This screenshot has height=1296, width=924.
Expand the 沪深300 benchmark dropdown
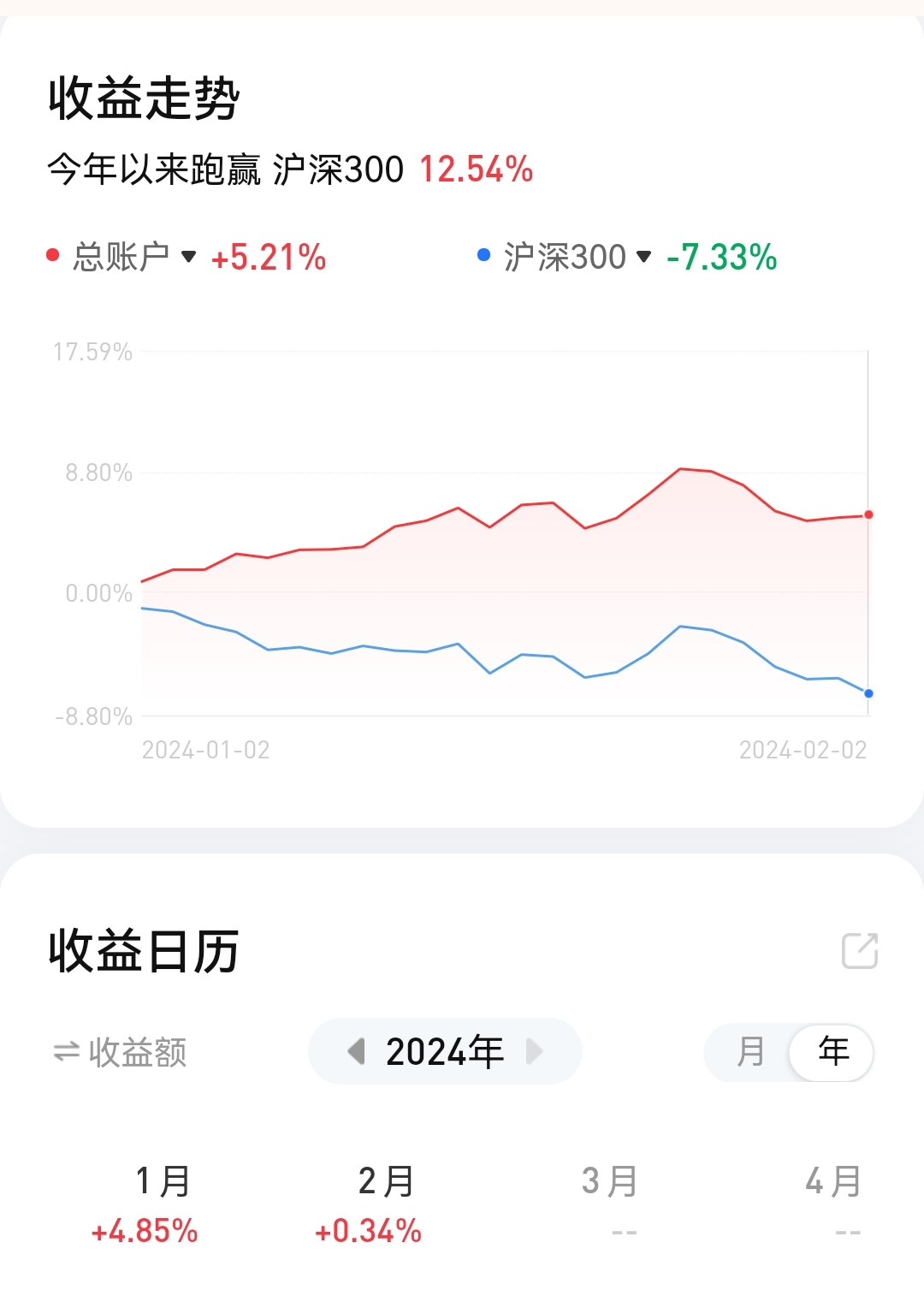pyautogui.click(x=577, y=257)
